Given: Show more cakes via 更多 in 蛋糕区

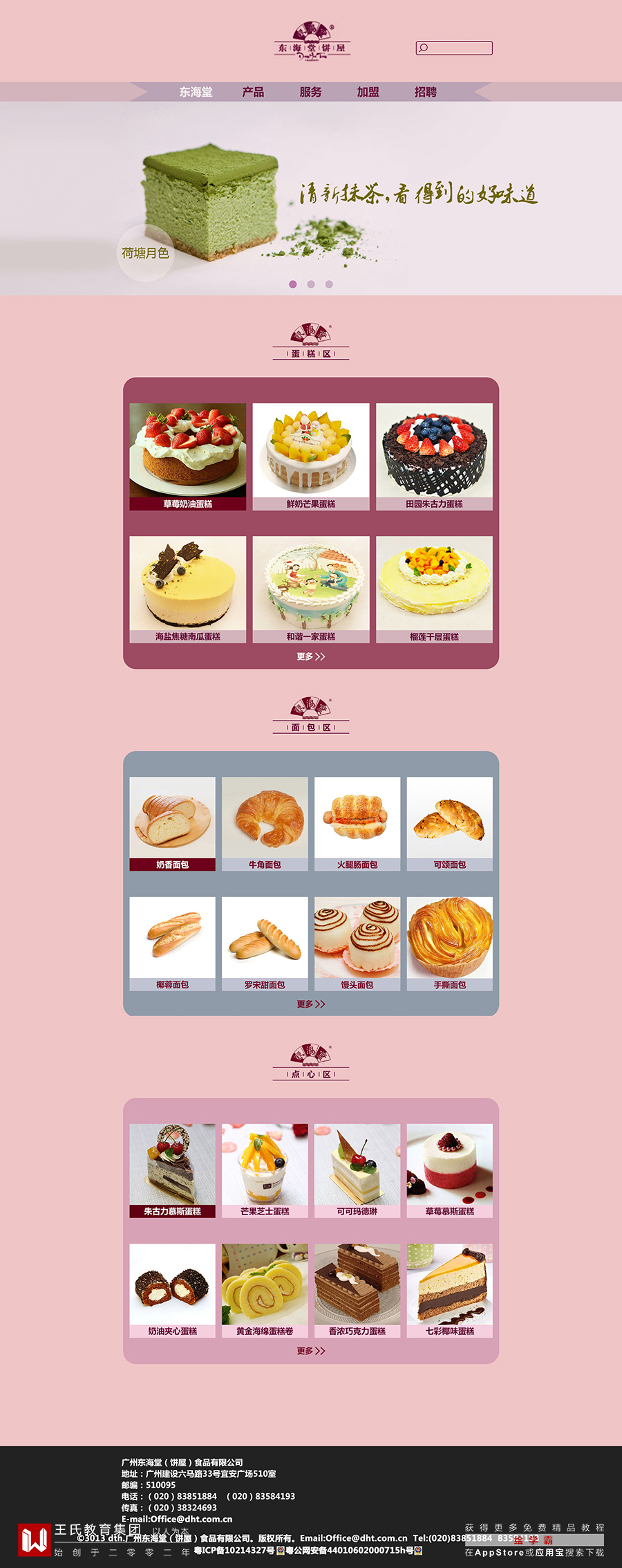Looking at the screenshot, I should 311,656.
